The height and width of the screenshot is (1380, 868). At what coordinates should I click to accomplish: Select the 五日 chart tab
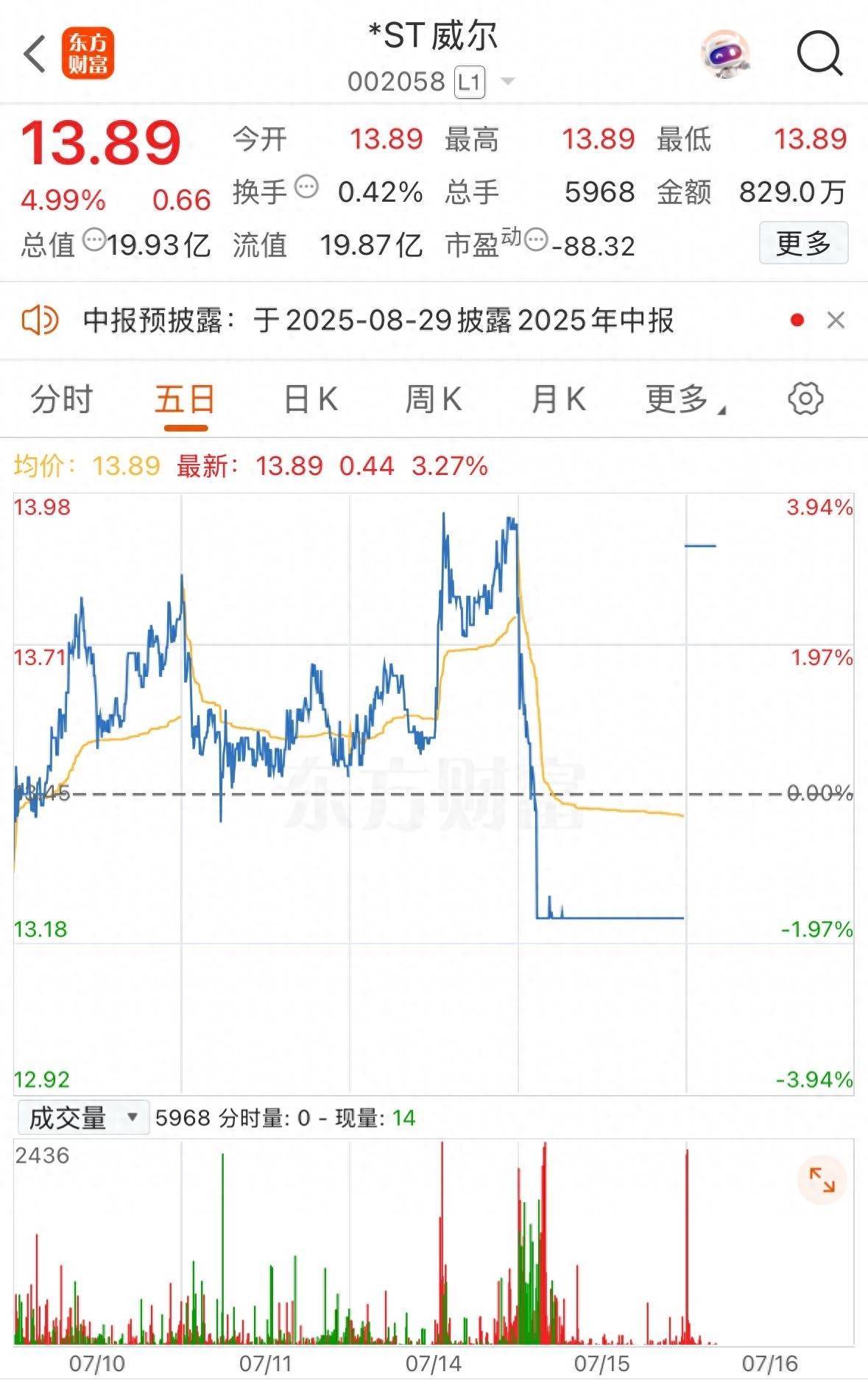pyautogui.click(x=185, y=400)
